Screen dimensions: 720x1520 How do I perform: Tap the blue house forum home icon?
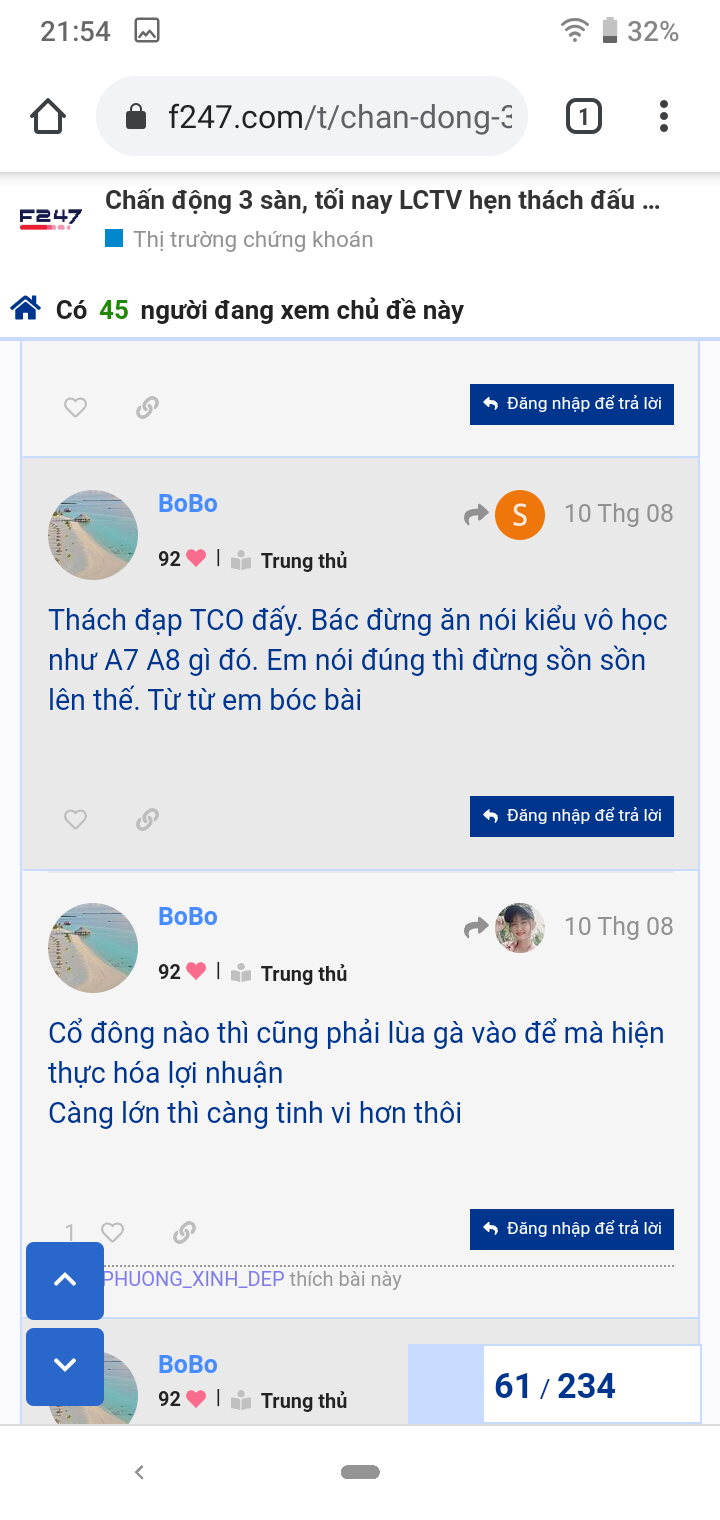pos(25,309)
